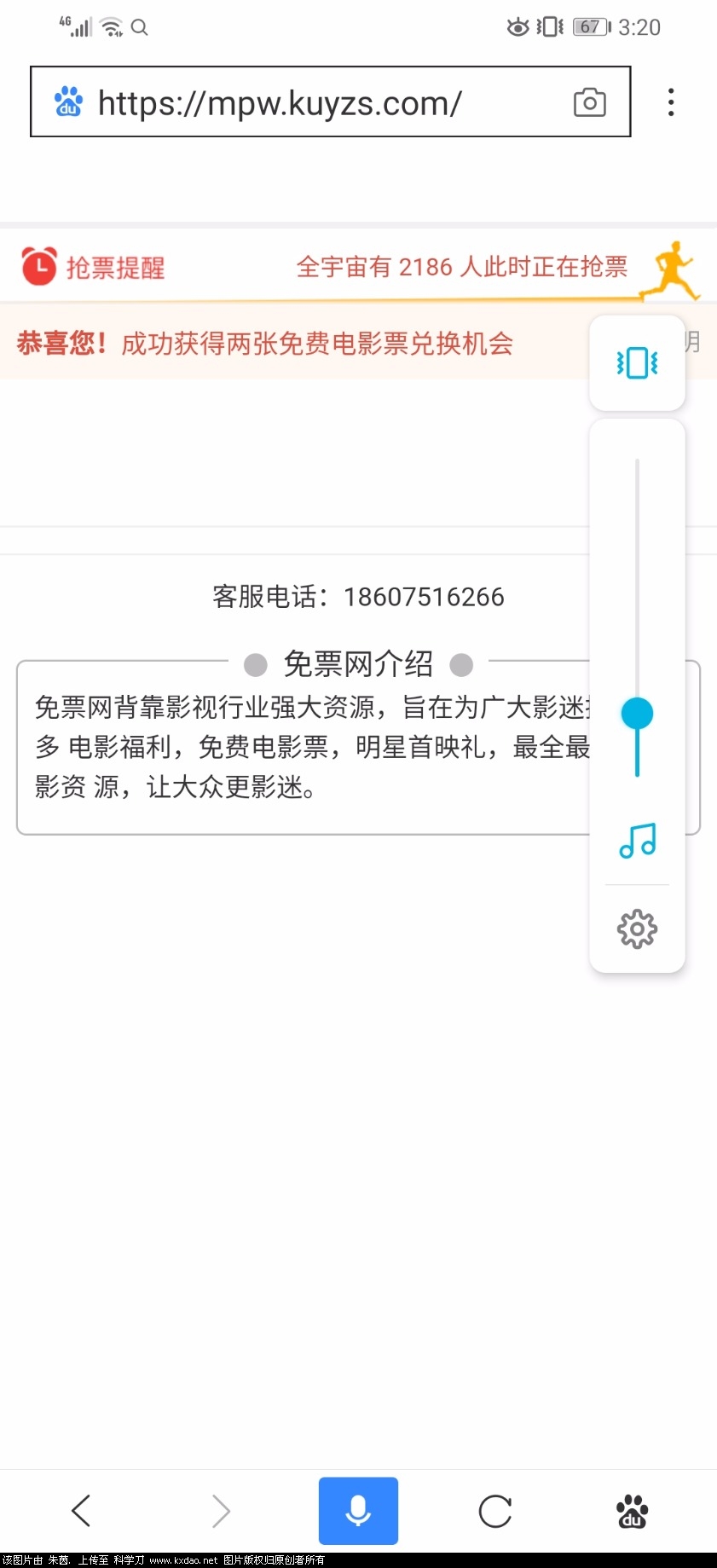
Task: Tap the back navigation arrow
Action: pyautogui.click(x=80, y=1511)
